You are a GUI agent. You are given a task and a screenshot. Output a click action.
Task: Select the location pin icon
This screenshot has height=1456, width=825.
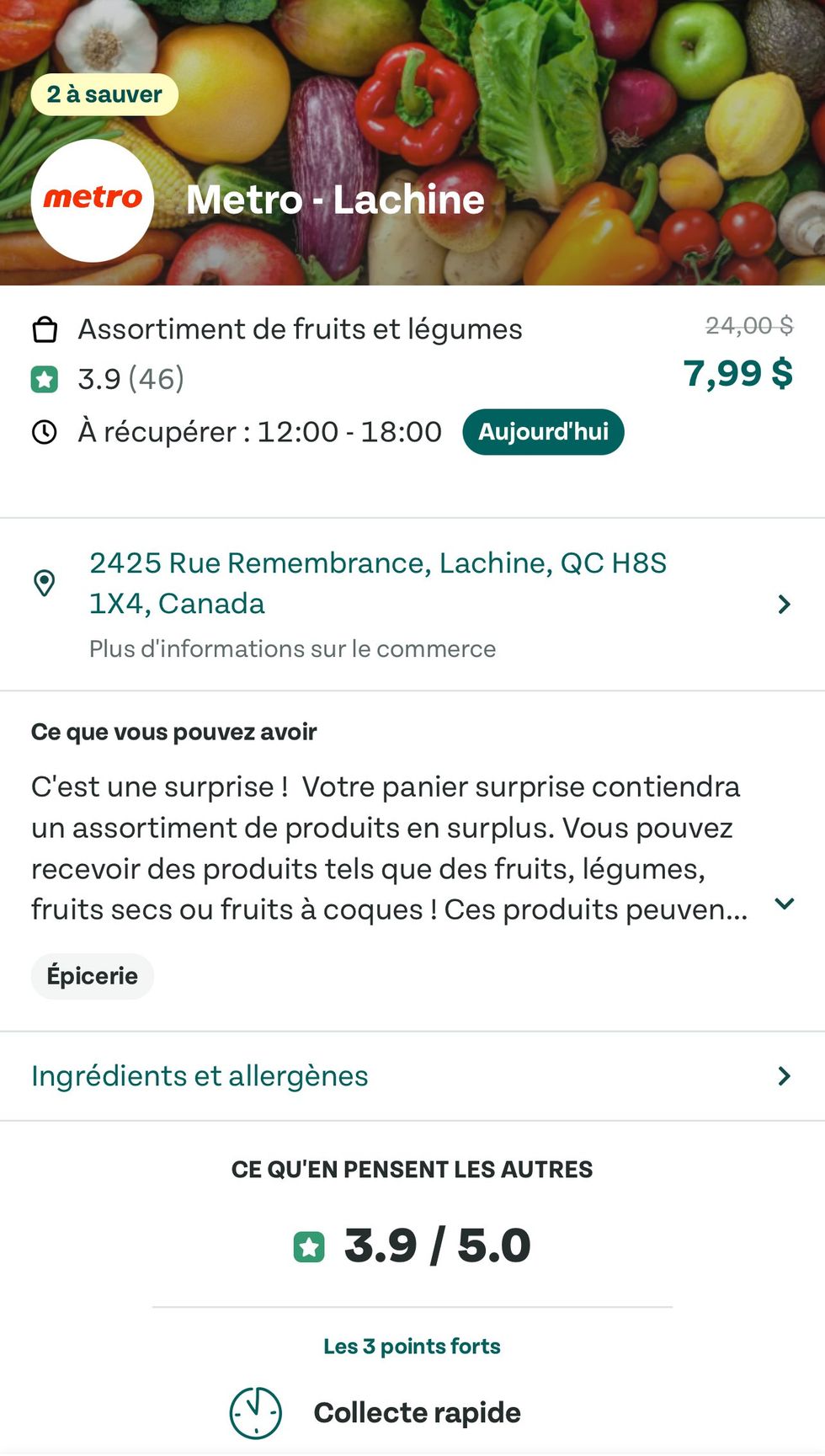coord(45,583)
